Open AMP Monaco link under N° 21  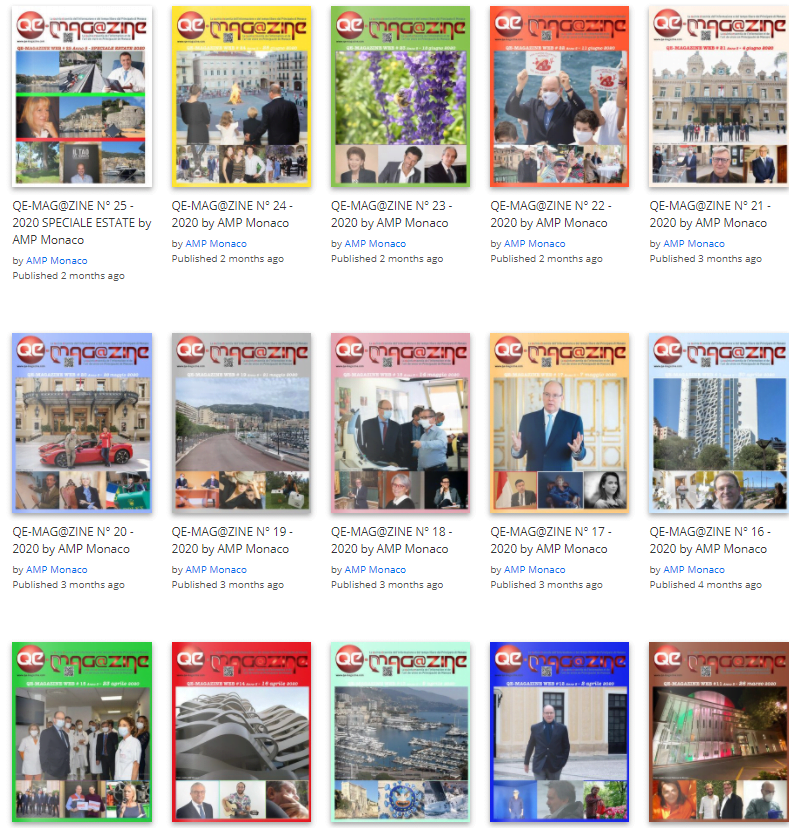[x=693, y=243]
